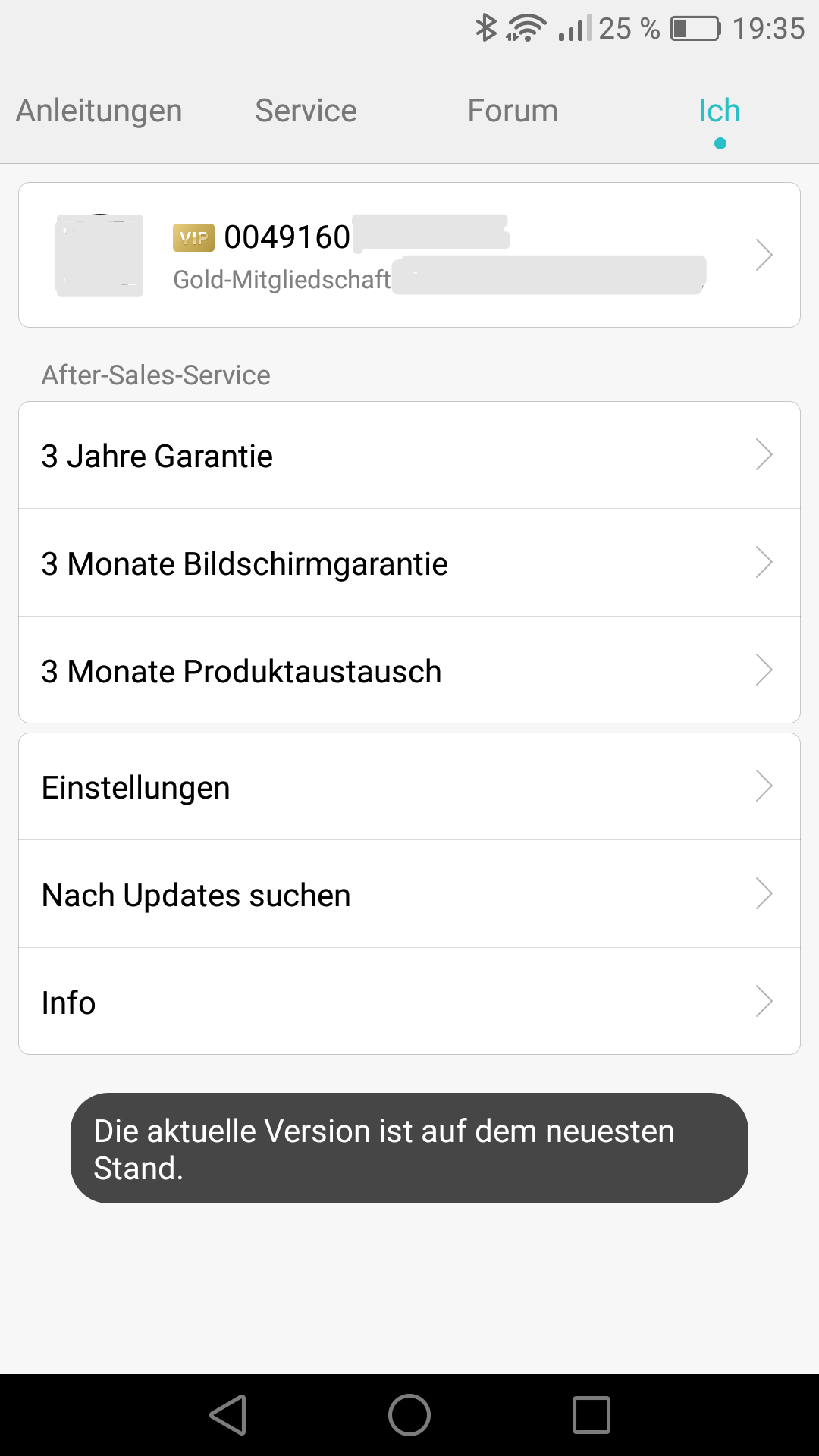Select the Ich tab
819x1456 pixels.
(x=719, y=111)
